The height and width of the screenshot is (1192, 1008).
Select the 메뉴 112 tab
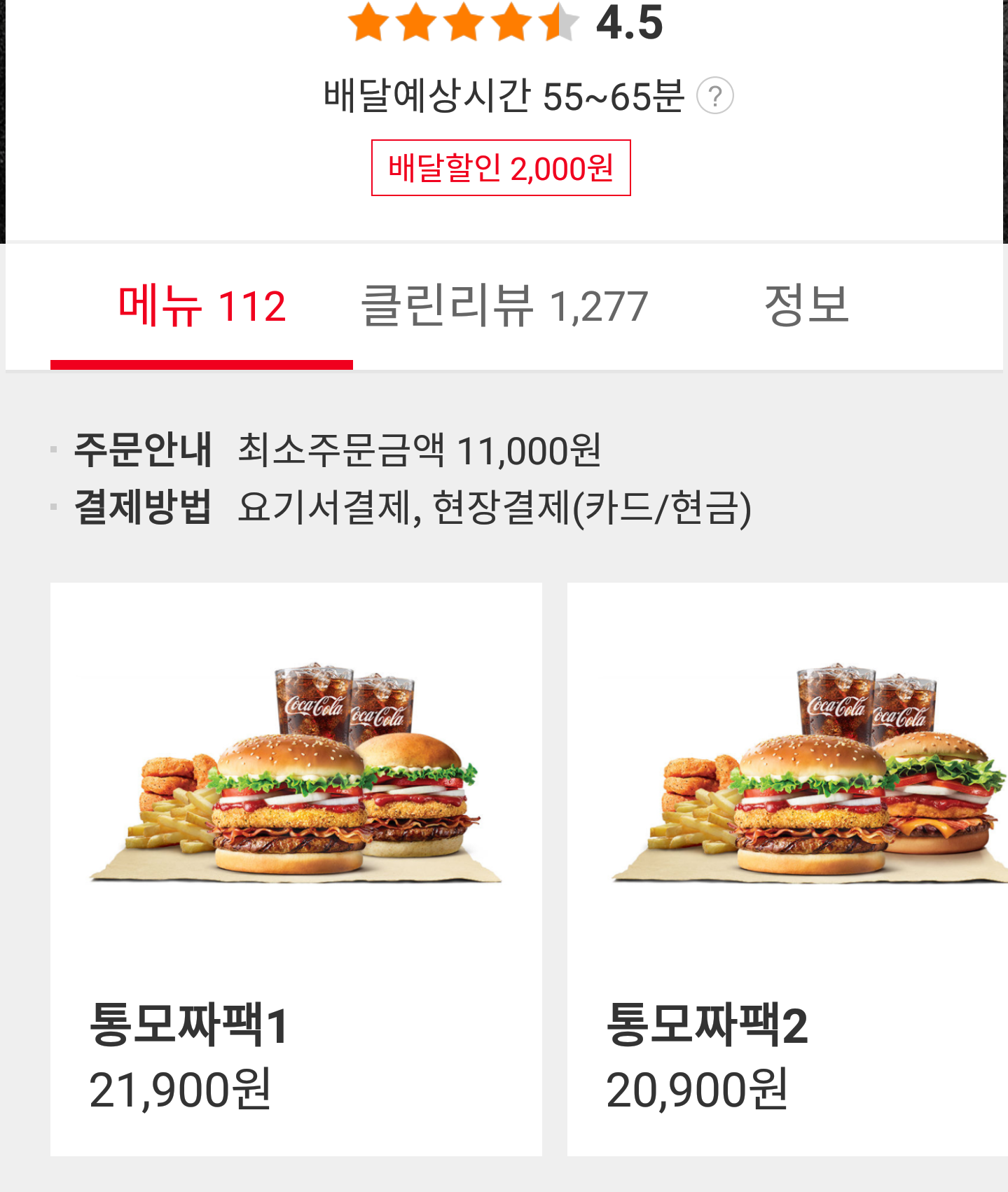(202, 306)
